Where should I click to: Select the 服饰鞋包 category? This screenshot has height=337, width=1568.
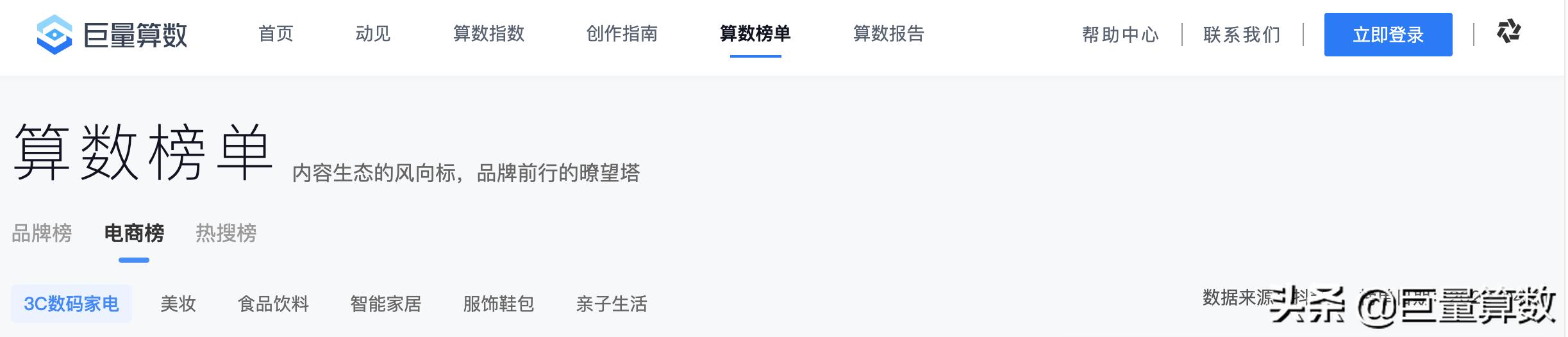tap(498, 304)
